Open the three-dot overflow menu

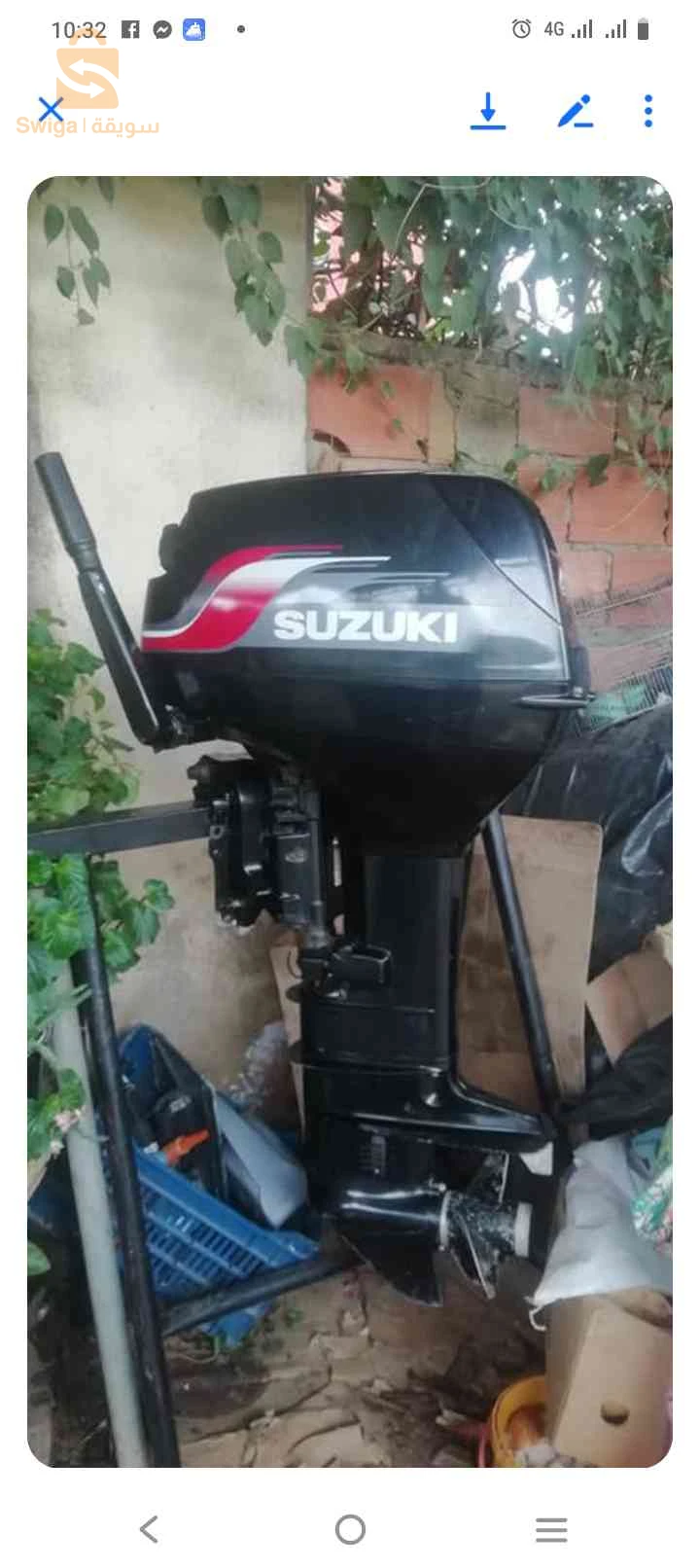pyautogui.click(x=648, y=111)
